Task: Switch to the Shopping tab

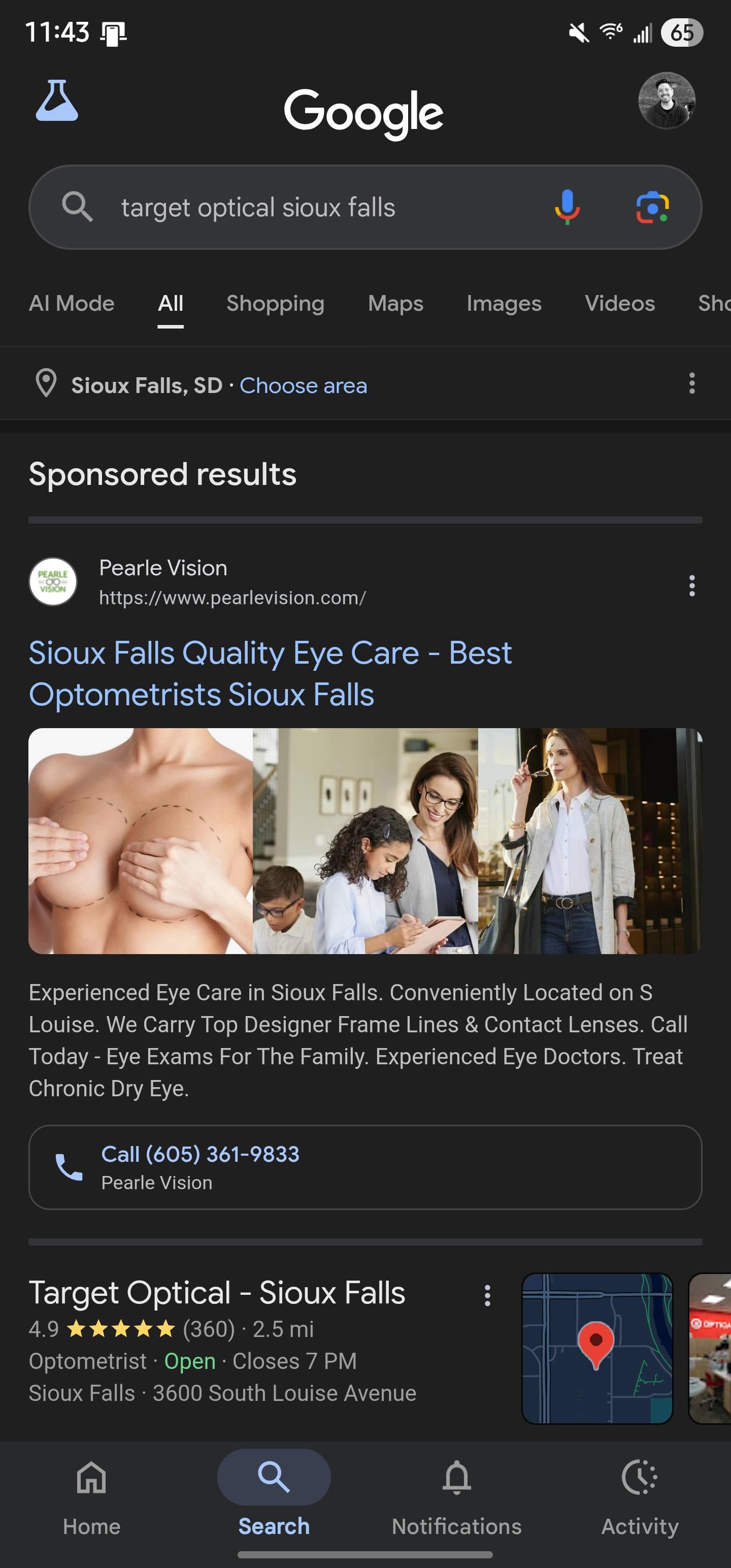Action: [x=275, y=304]
